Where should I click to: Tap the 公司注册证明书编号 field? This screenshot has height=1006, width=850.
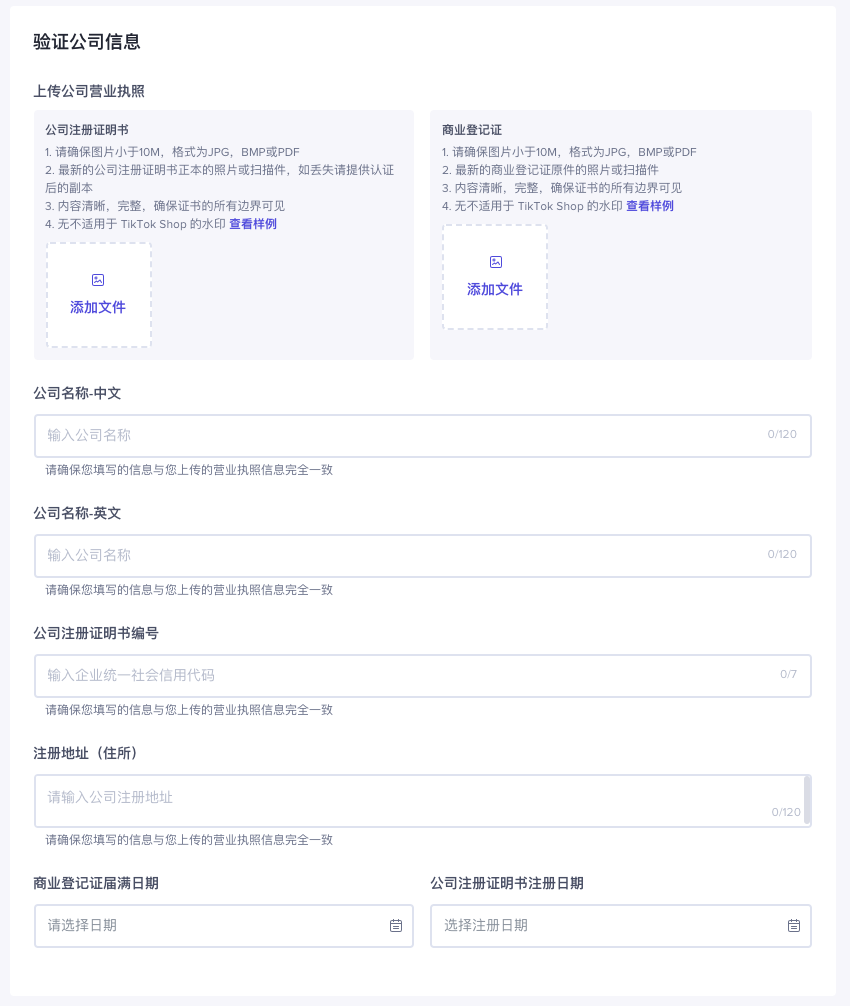tap(400, 675)
